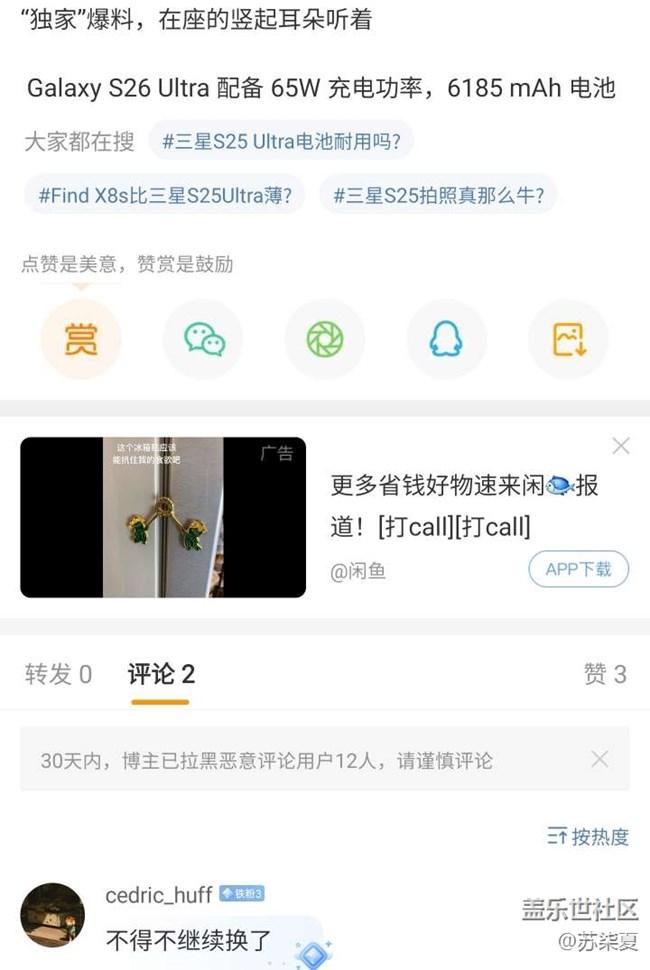The image size is (650, 970).
Task: Save the post as an image
Action: coord(568,340)
